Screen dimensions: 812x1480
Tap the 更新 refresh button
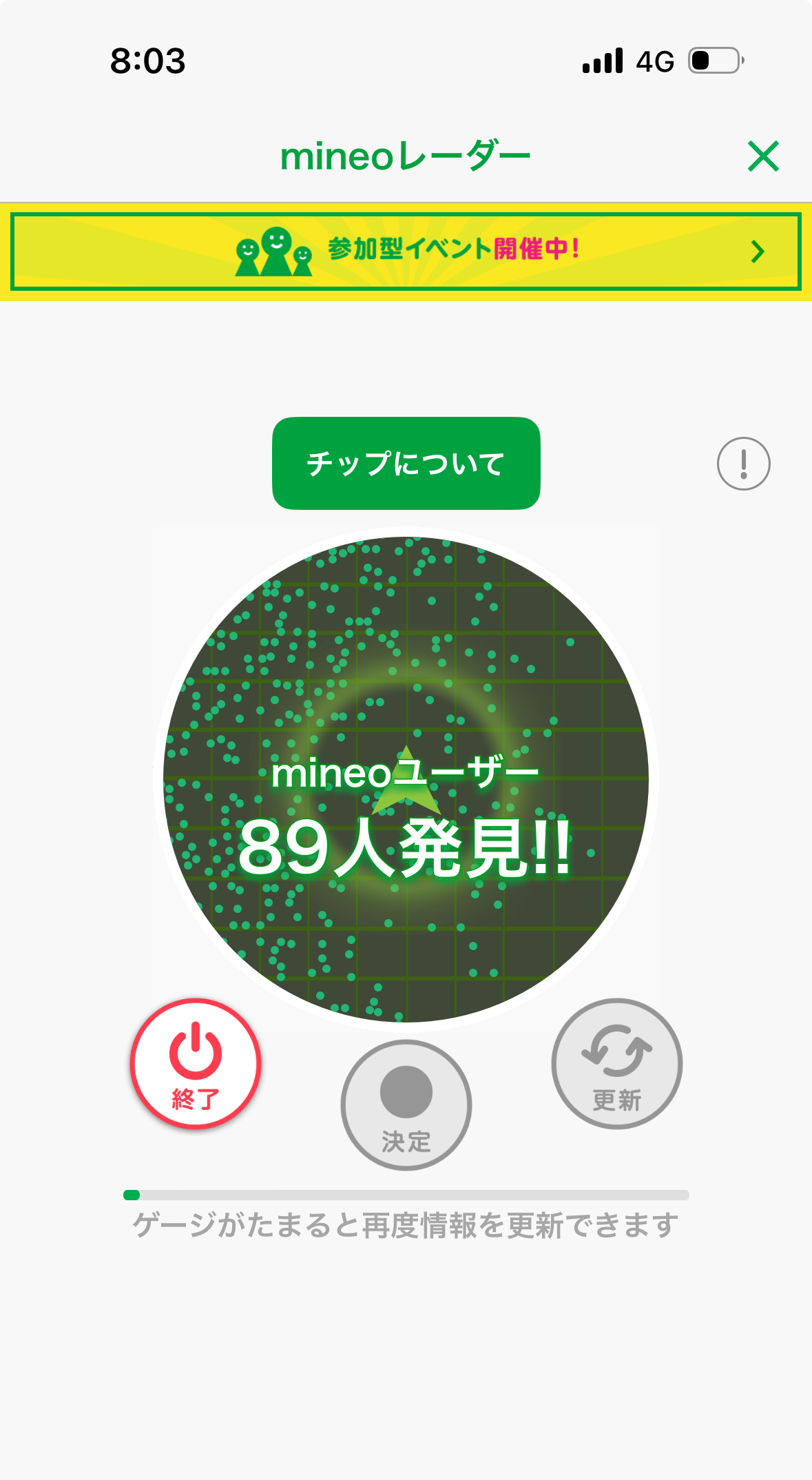coord(616,1063)
